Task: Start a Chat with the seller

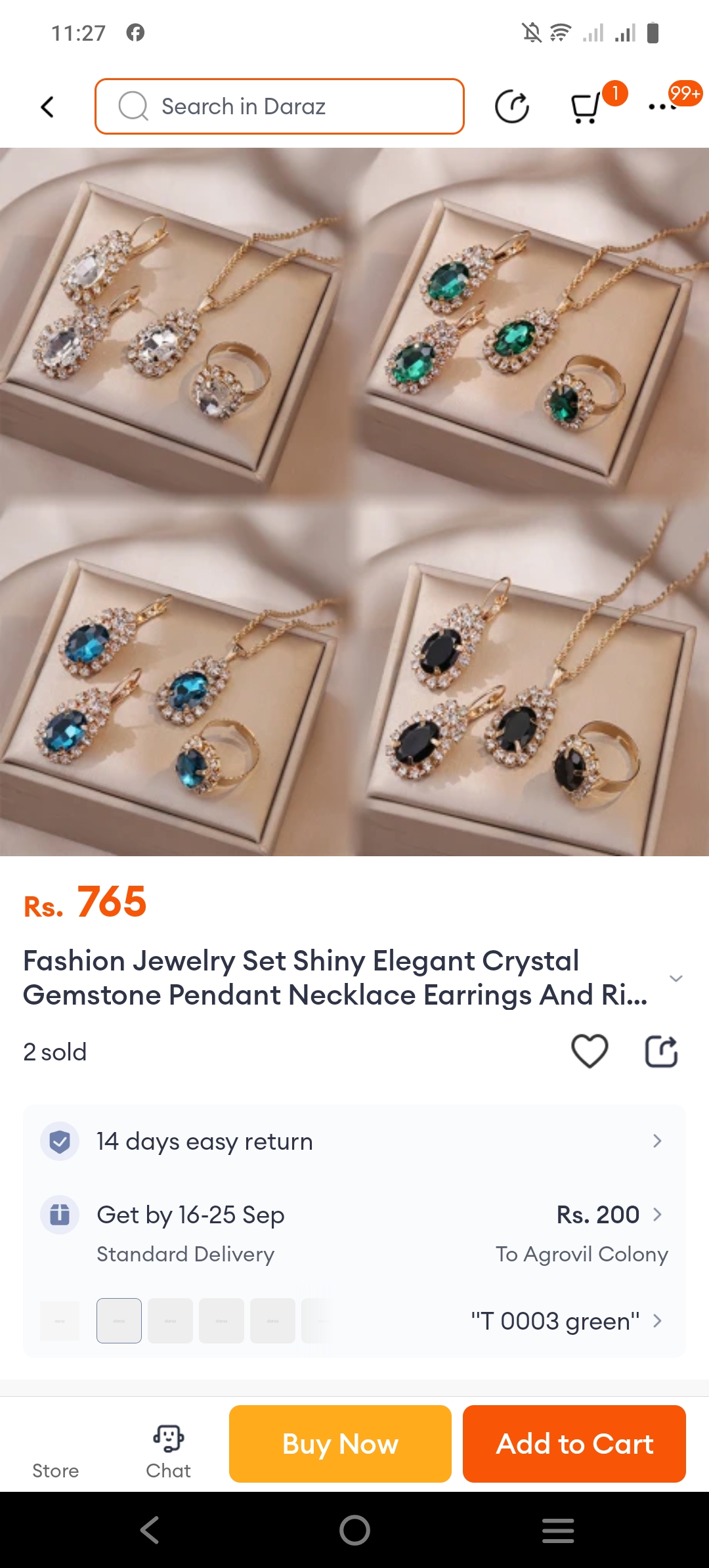Action: 168,1451
